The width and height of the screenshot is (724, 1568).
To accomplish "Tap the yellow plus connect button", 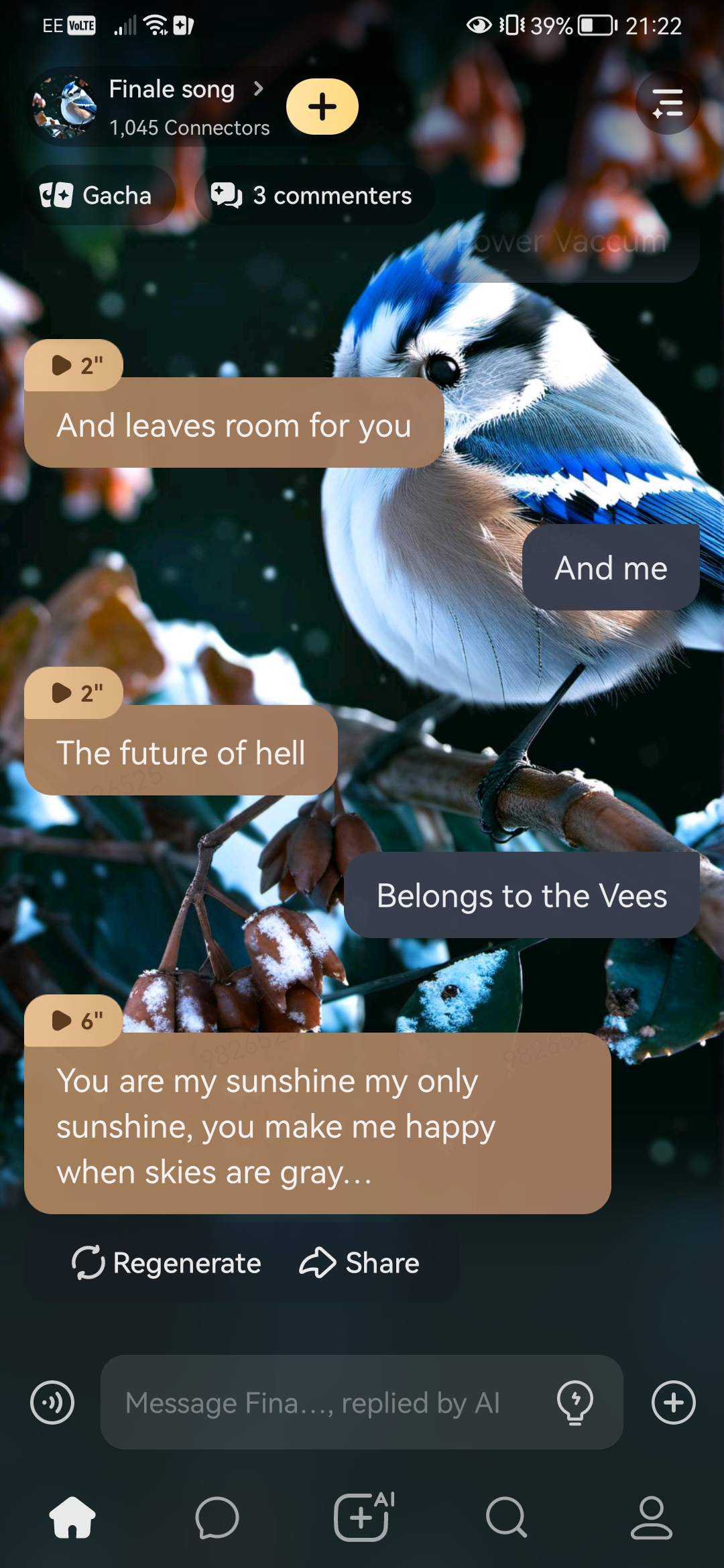I will pos(322,107).
